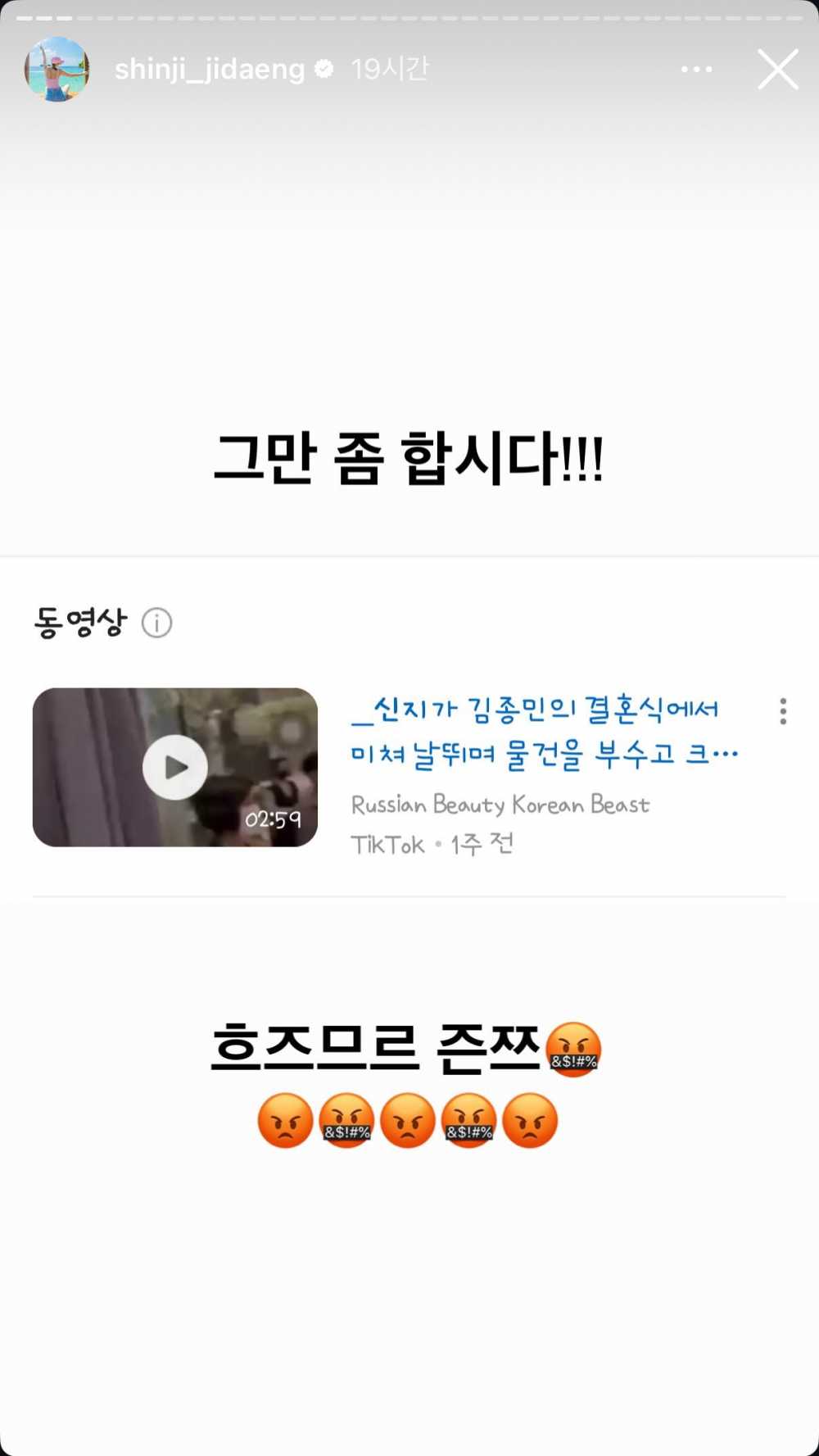Close the story viewer
Screen dimensions: 819x1456
point(777,70)
